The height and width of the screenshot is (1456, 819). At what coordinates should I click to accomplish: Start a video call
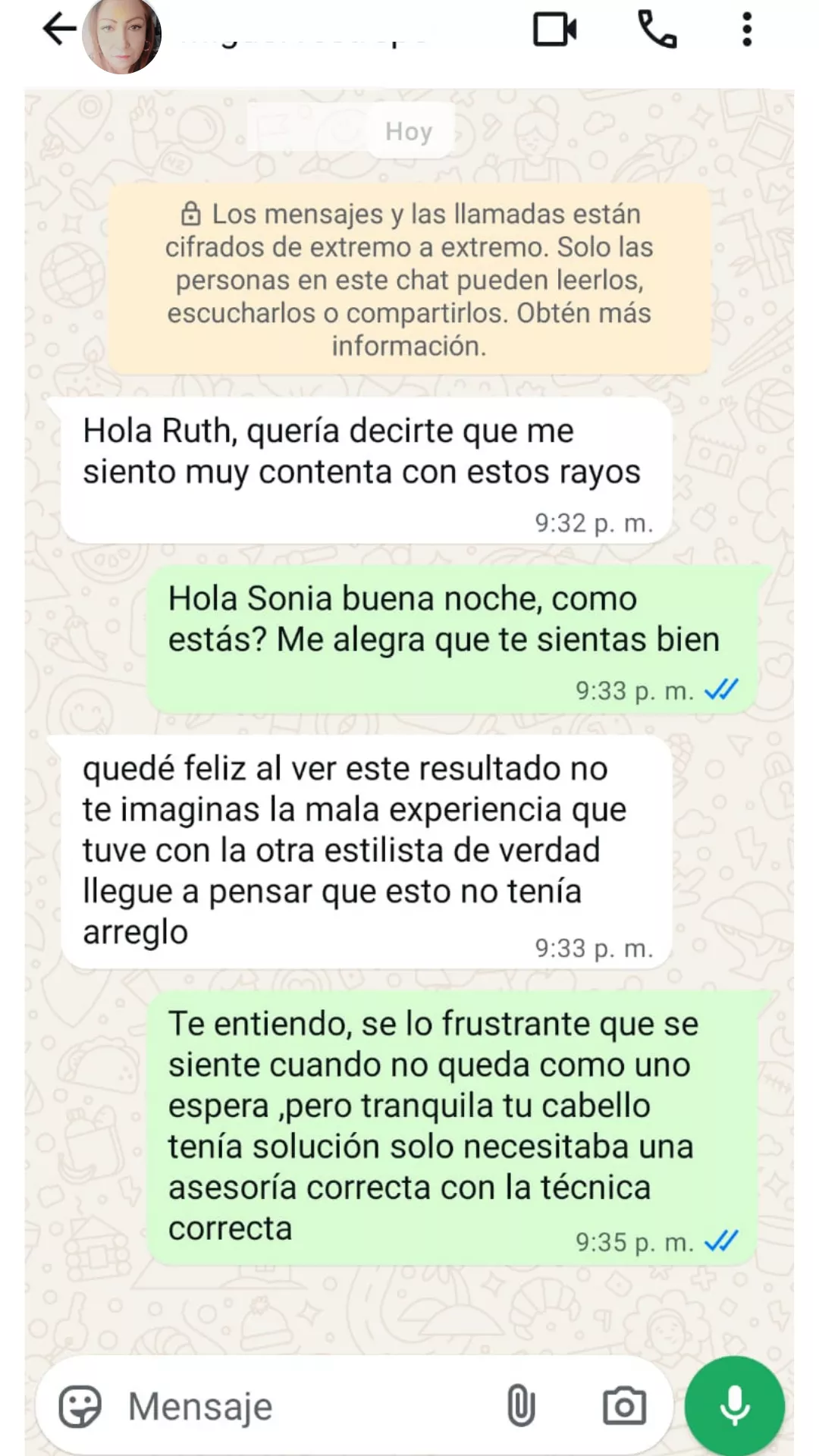click(x=554, y=30)
